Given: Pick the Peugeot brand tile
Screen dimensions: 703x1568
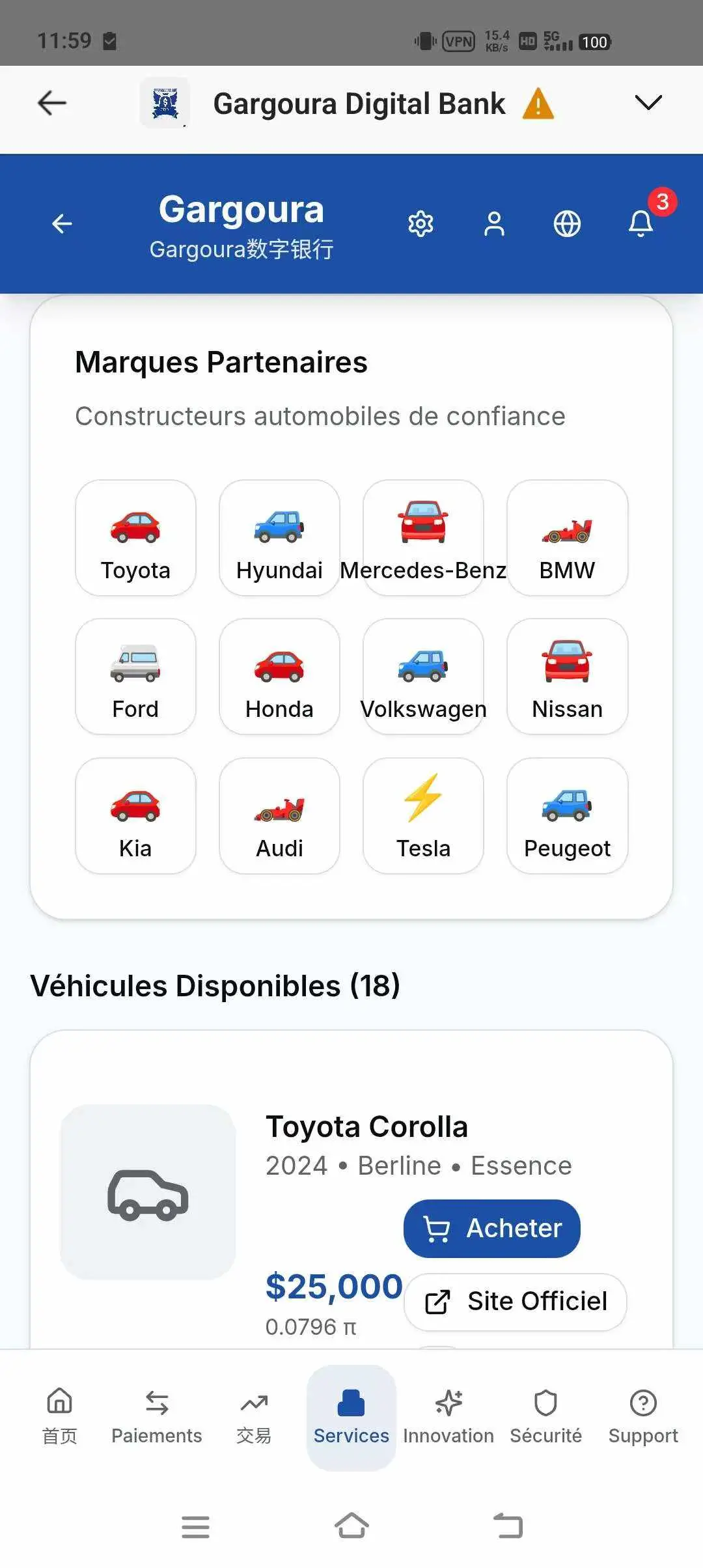Looking at the screenshot, I should click(567, 816).
